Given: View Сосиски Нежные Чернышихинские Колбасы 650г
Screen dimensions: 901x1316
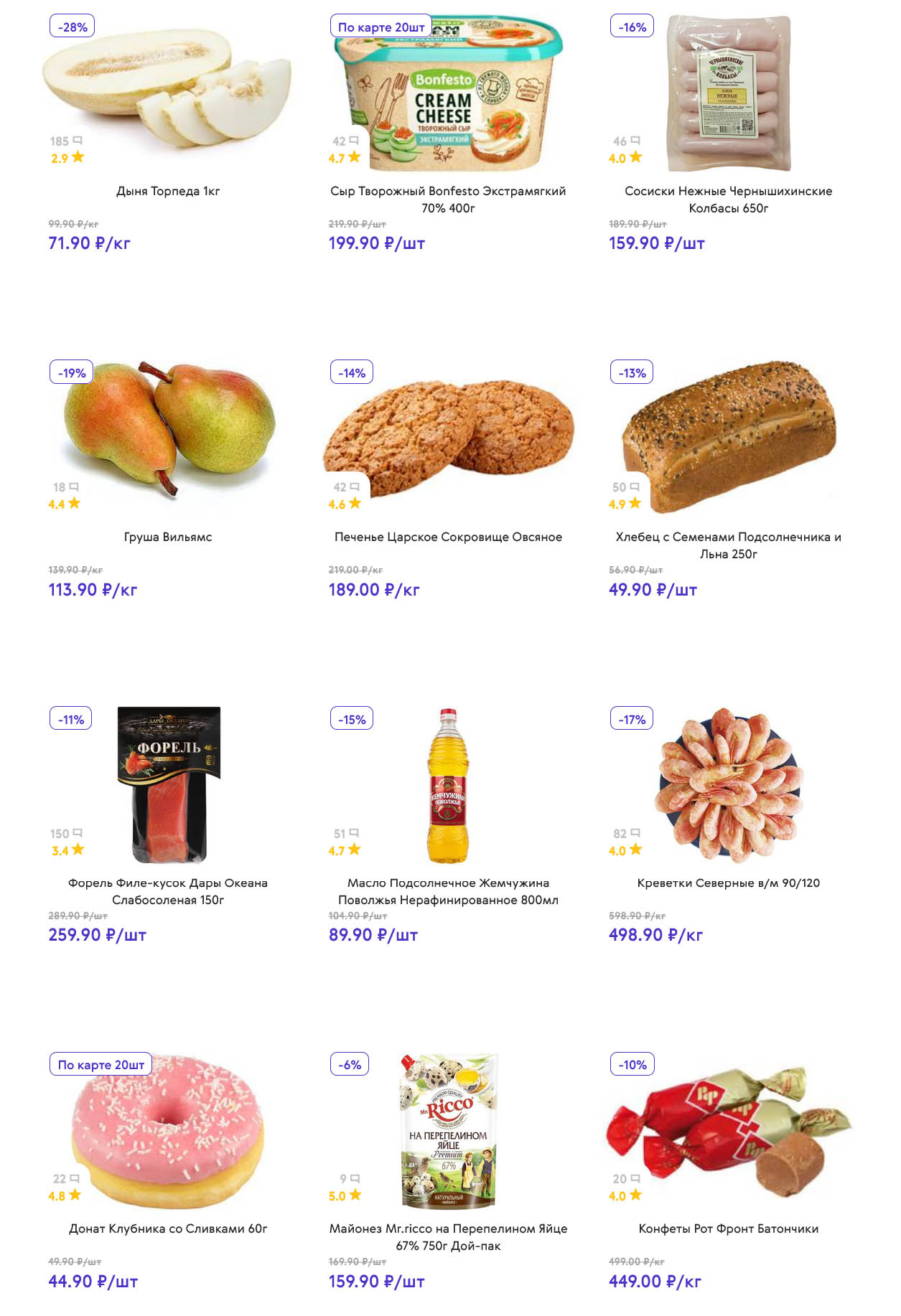Looking at the screenshot, I should tap(728, 199).
